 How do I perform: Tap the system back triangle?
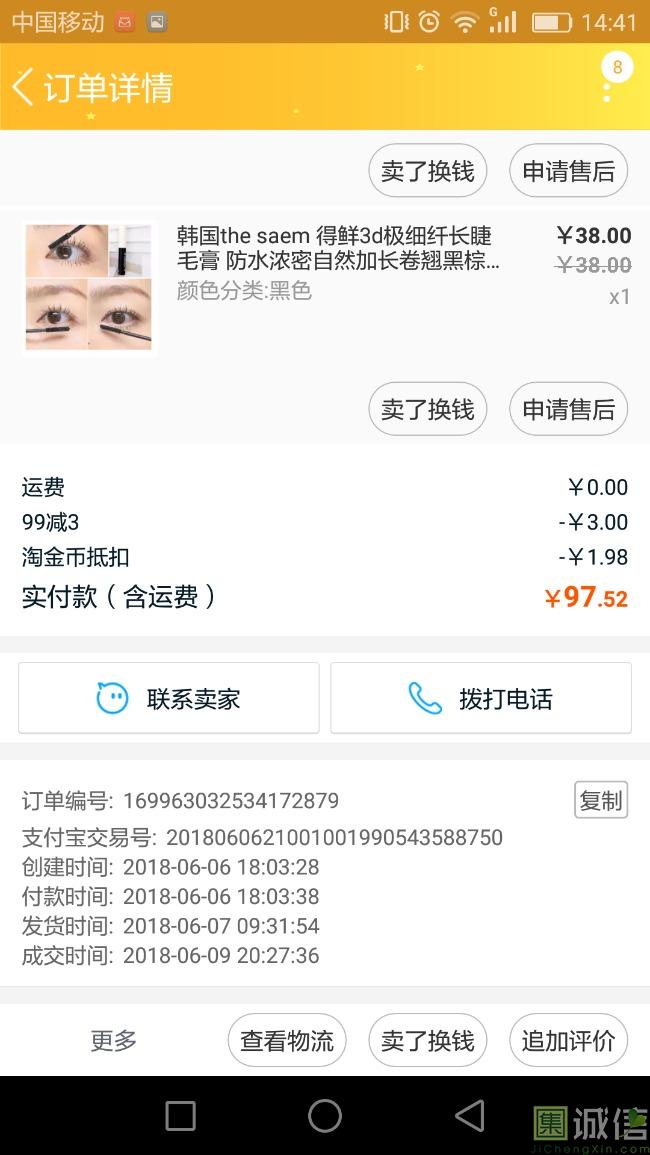469,1116
